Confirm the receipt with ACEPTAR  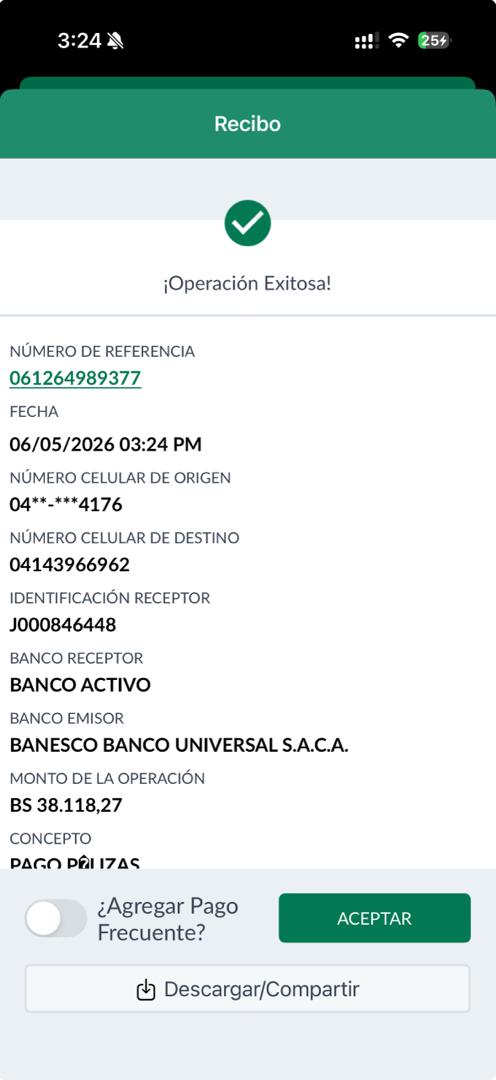[x=374, y=918]
